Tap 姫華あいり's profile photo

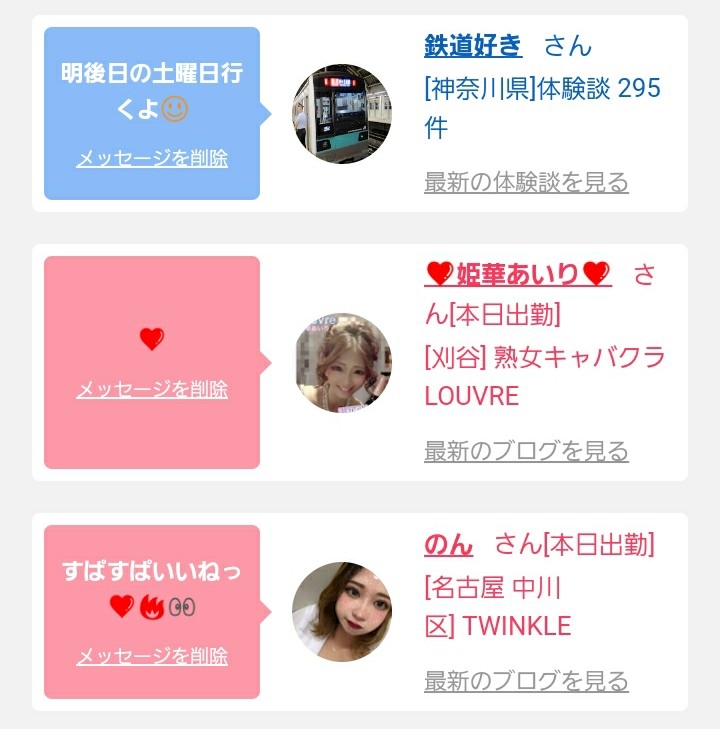342,362
